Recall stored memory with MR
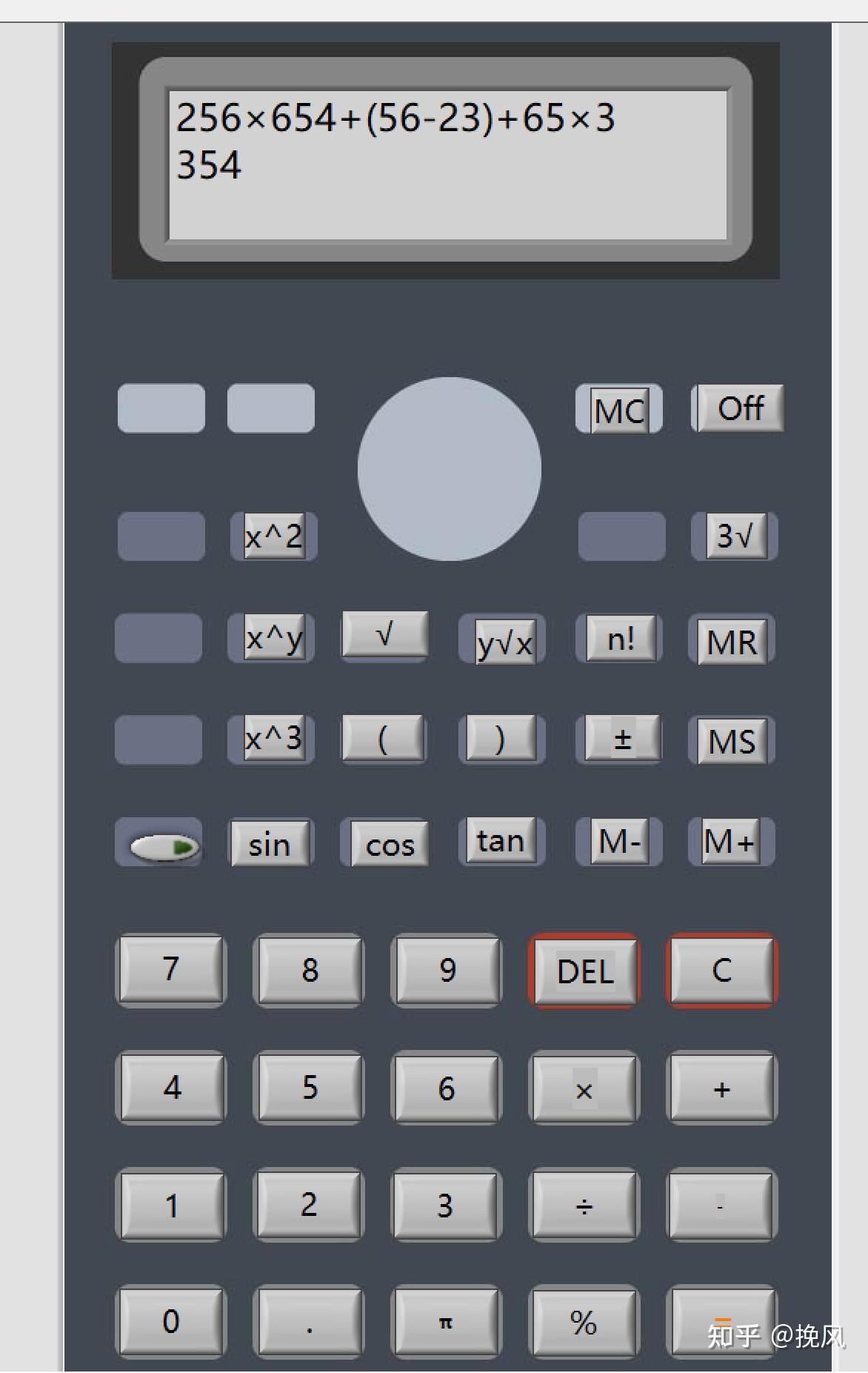This screenshot has height=1373, width=868. pyautogui.click(x=732, y=642)
